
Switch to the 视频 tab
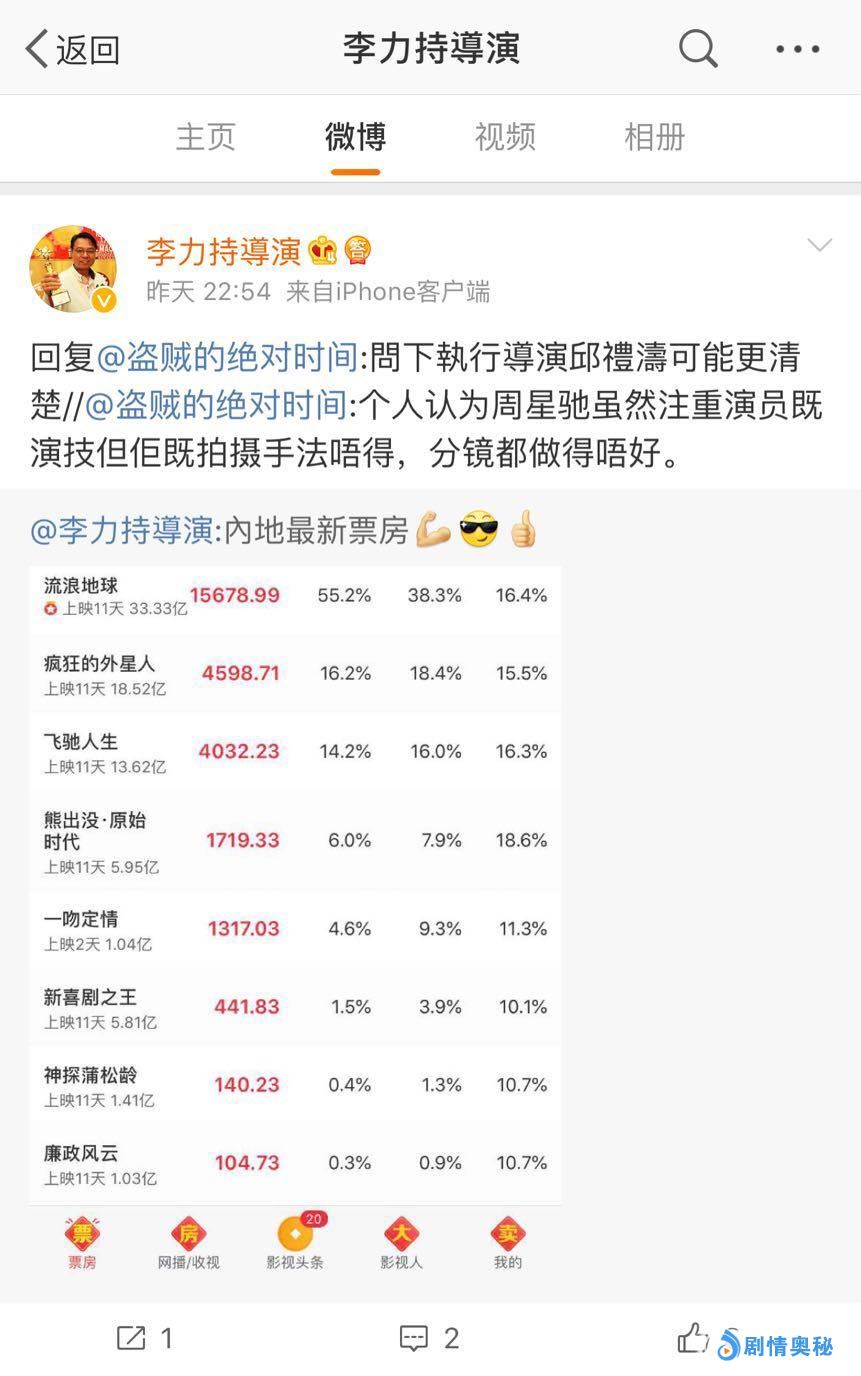[505, 136]
